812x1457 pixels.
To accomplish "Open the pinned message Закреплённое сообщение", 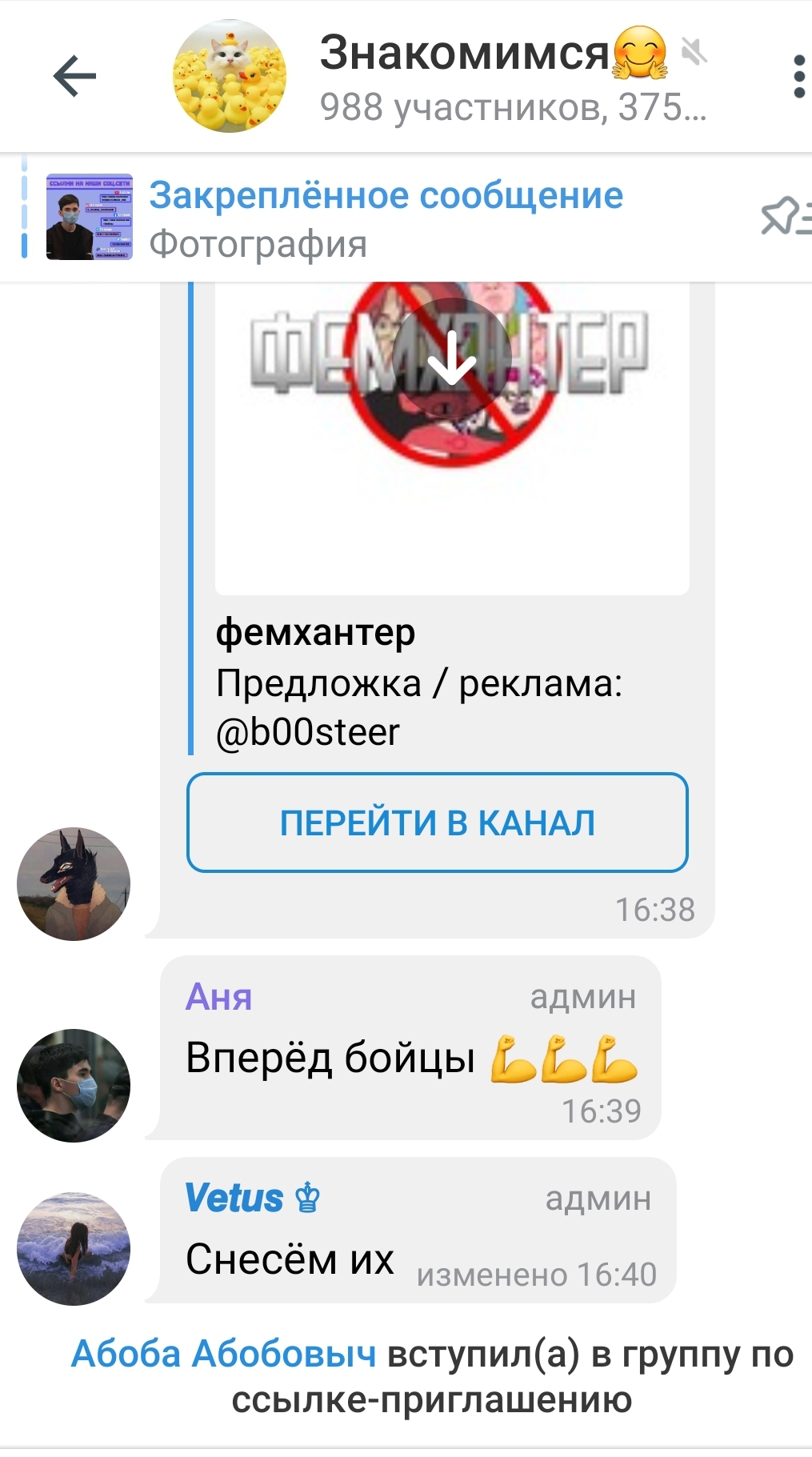I will pyautogui.click(x=384, y=218).
